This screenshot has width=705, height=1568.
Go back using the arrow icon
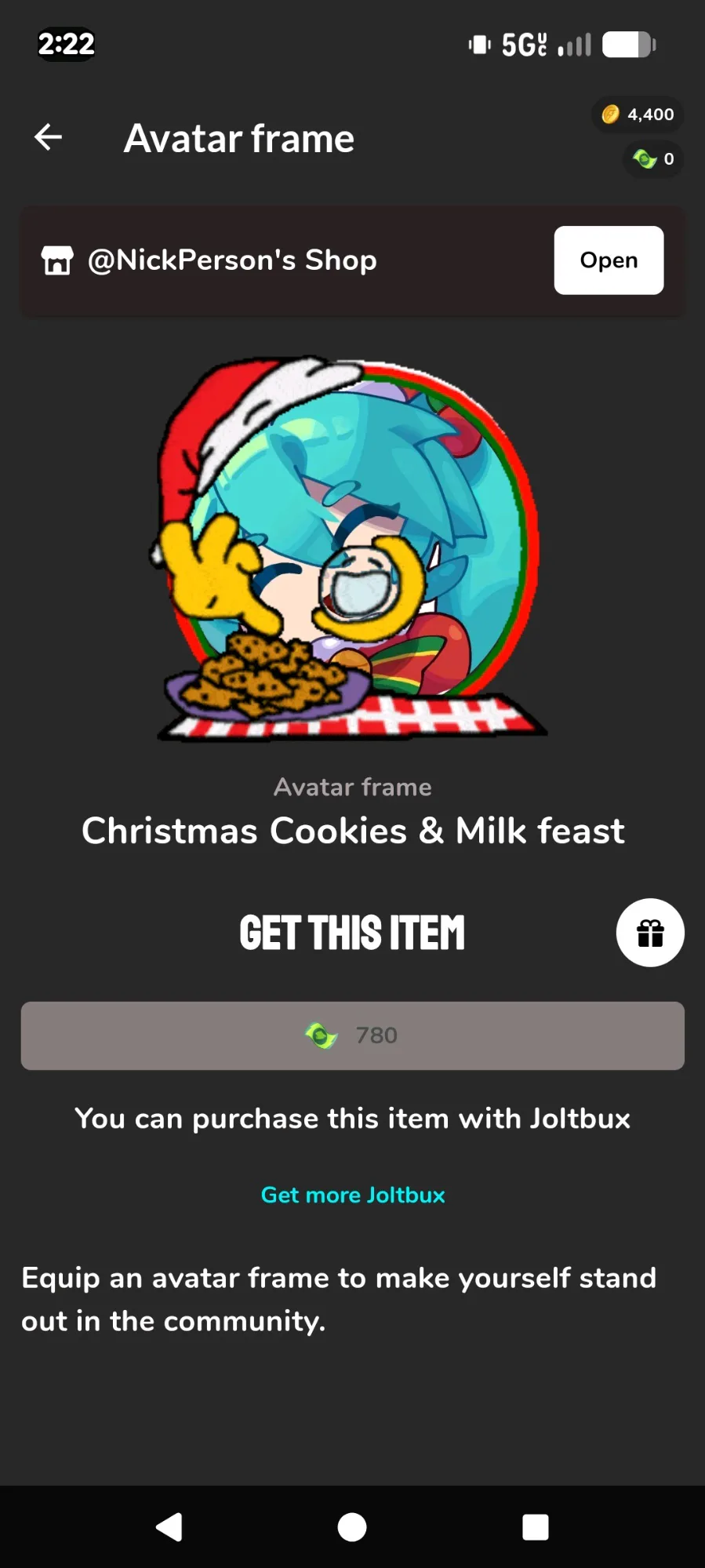tap(49, 137)
